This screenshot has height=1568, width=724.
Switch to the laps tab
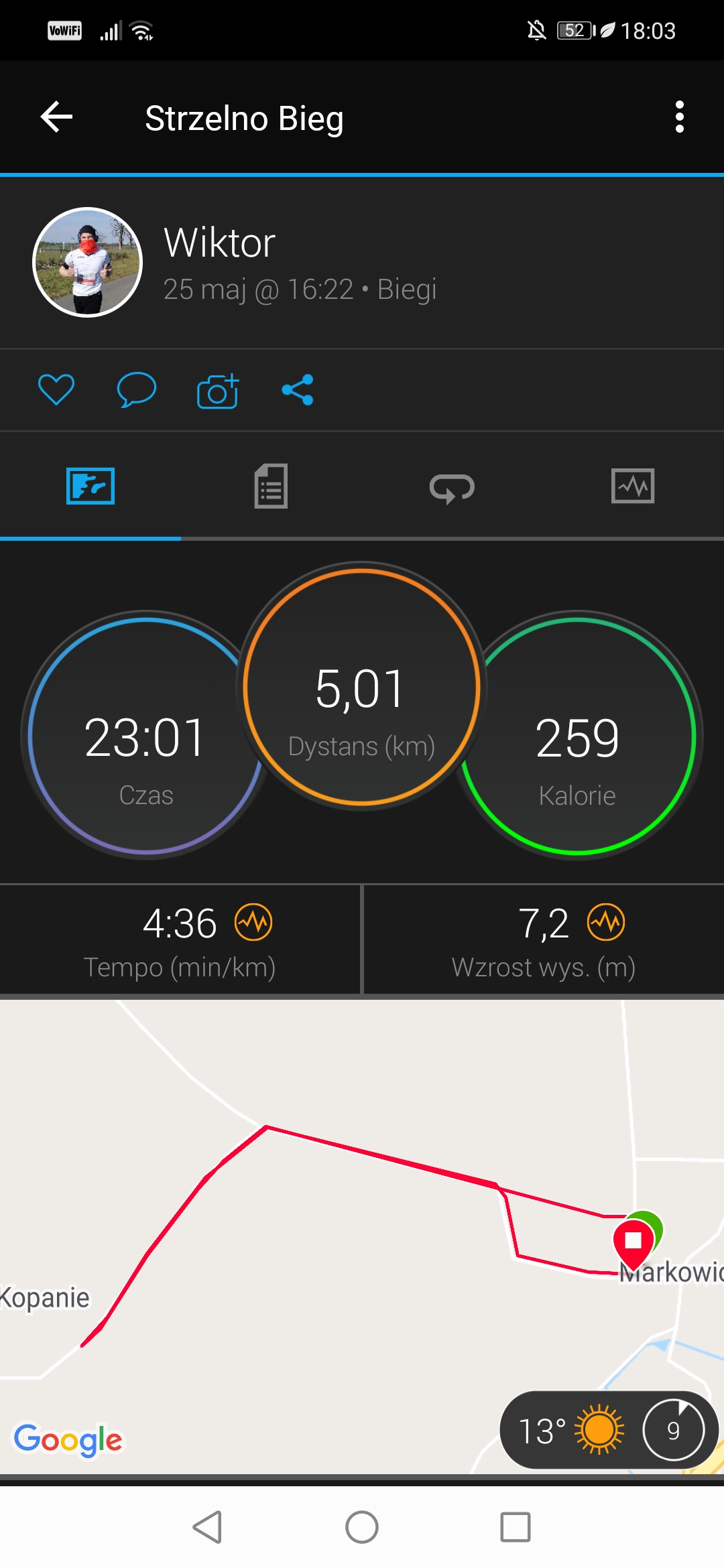coord(452,487)
